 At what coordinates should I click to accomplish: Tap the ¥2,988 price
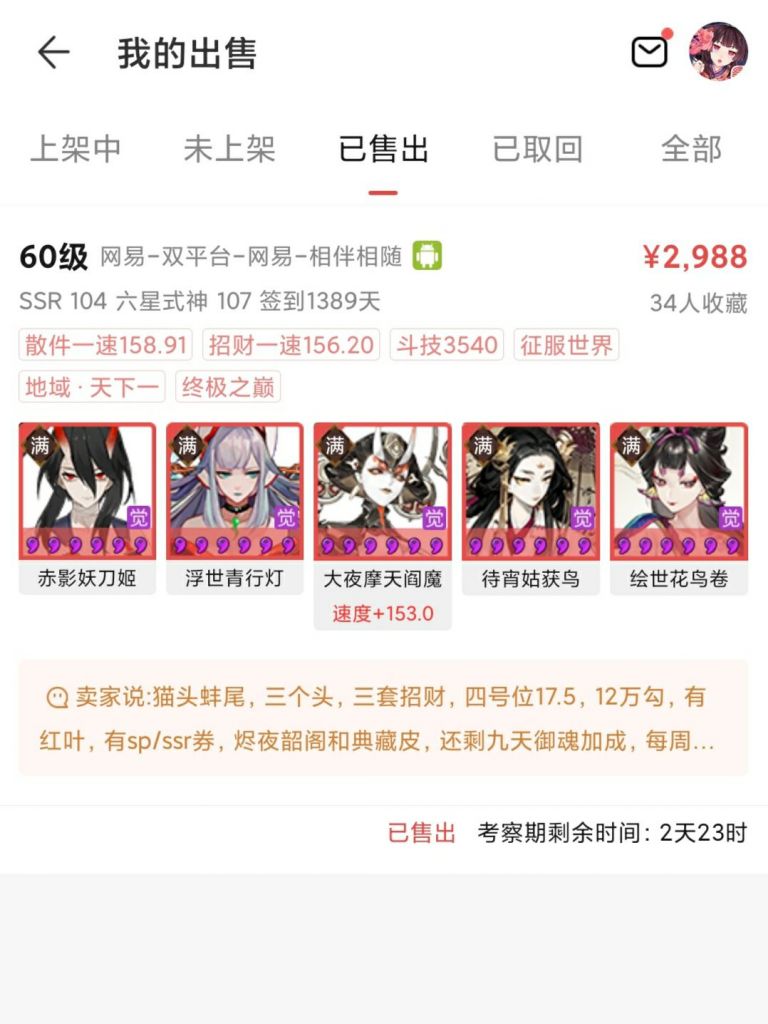tap(700, 257)
